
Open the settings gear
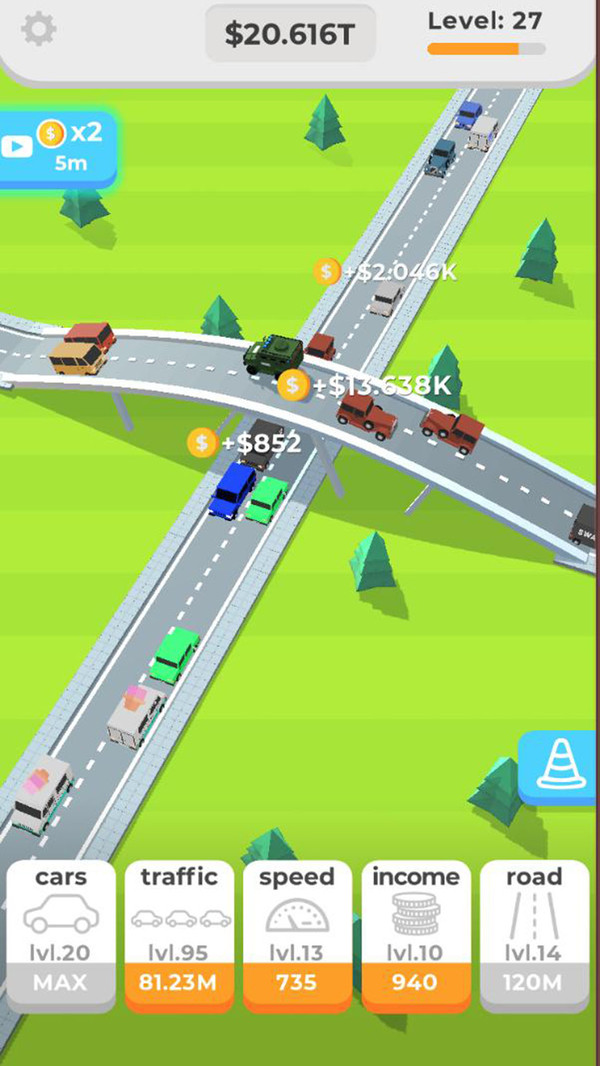click(38, 29)
